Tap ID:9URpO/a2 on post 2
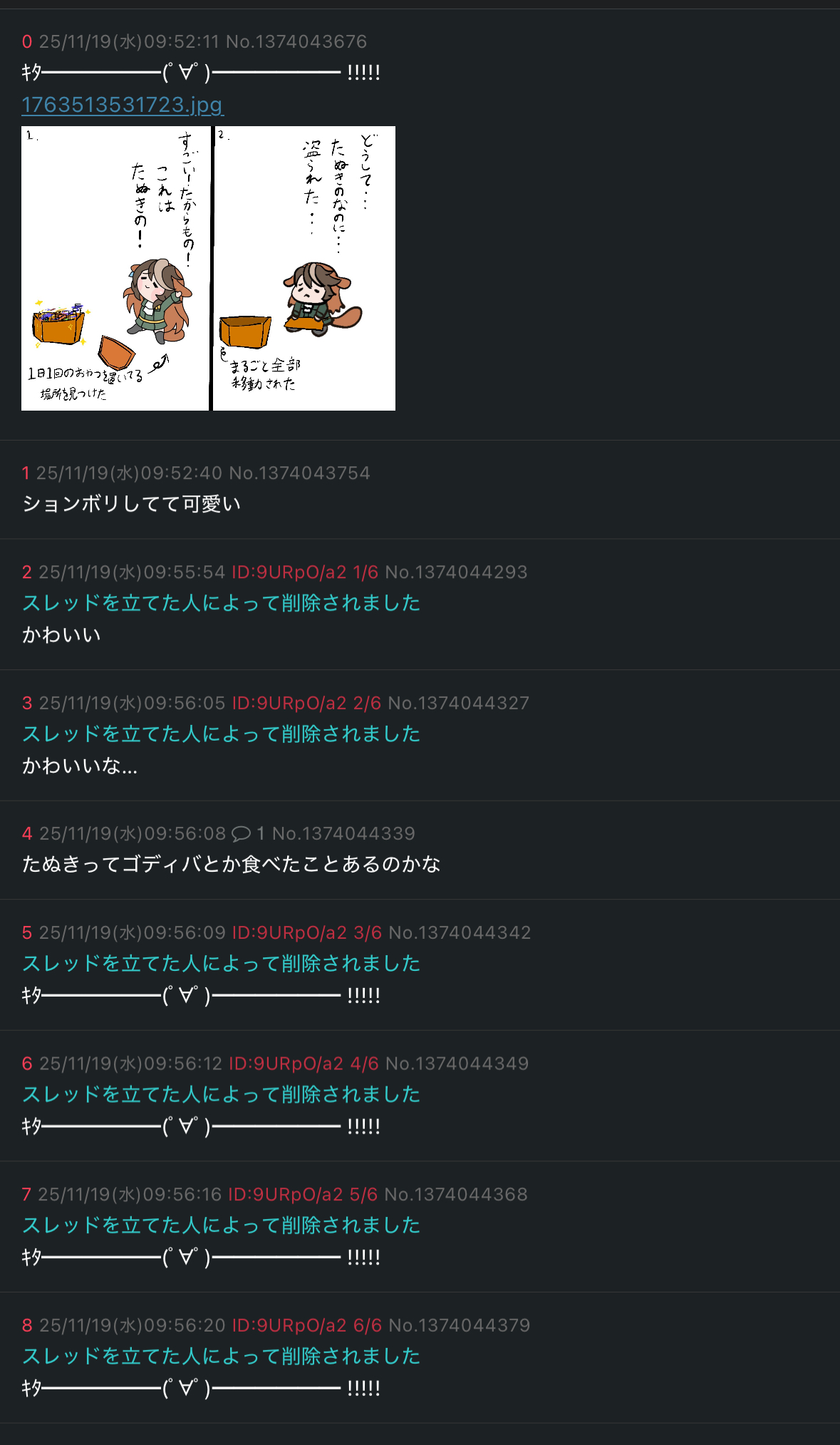Screen dimensions: 840x1445 [x=289, y=572]
